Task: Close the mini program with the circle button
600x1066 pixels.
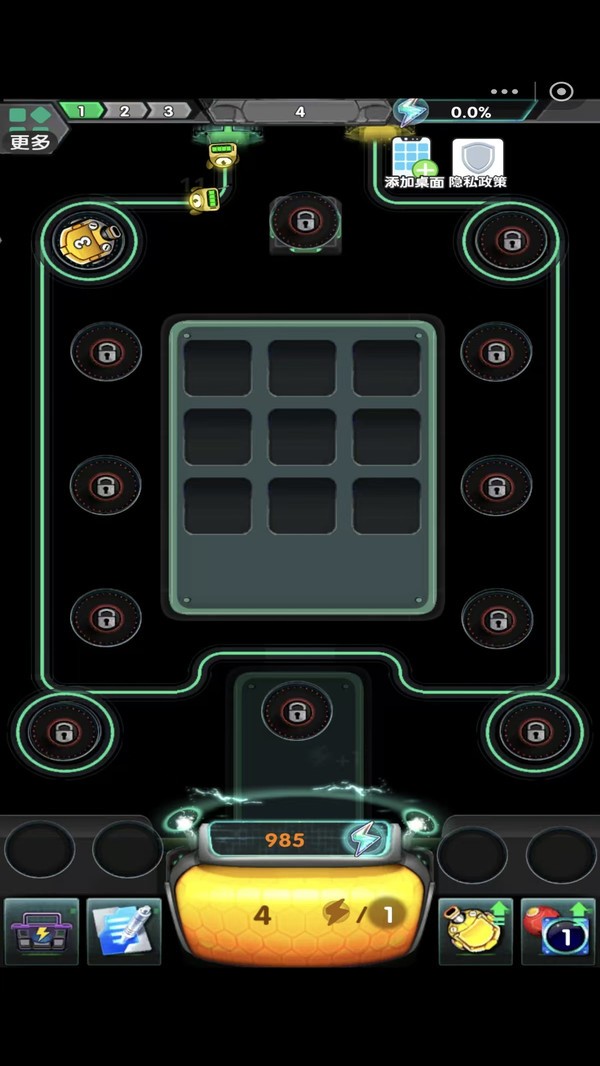Action: (561, 91)
